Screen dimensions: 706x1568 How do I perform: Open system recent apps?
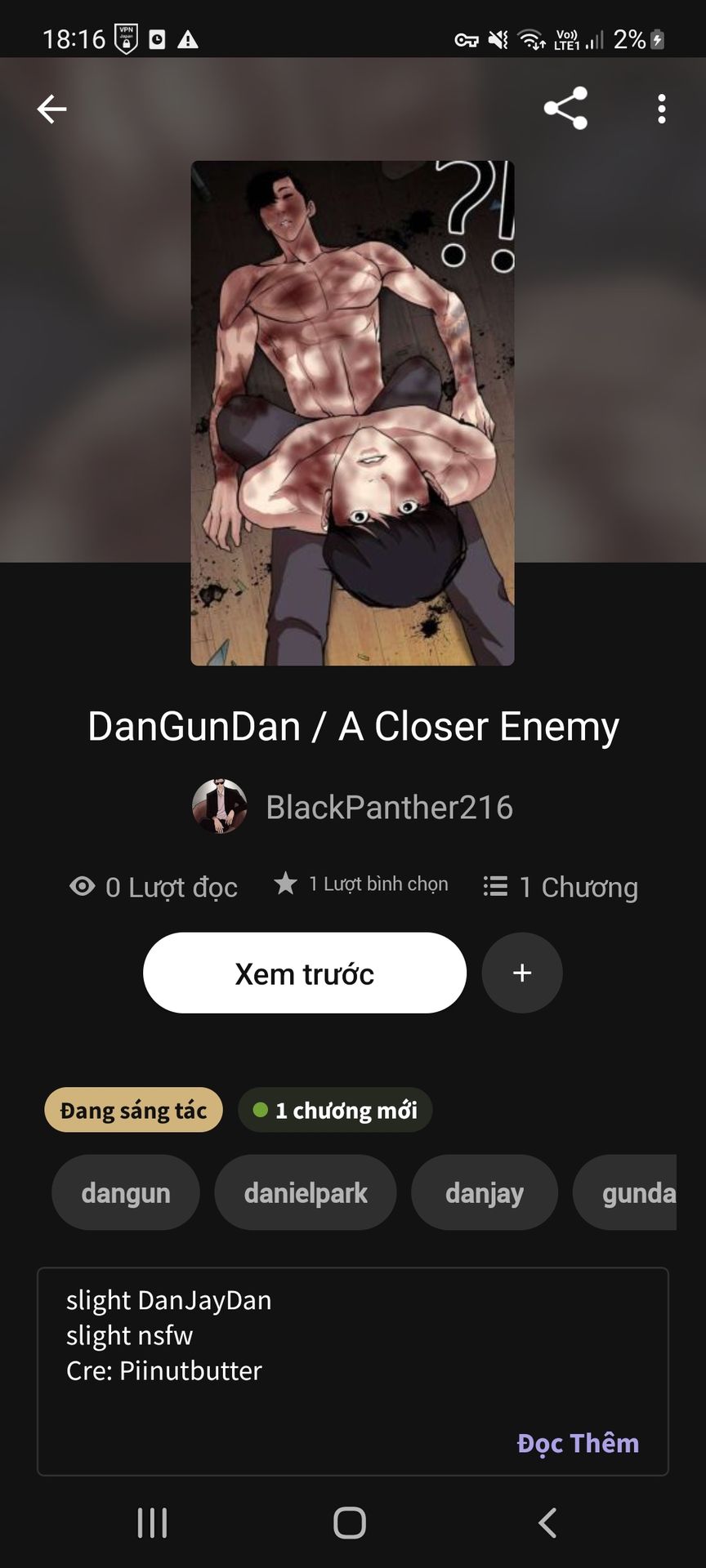[153, 1523]
